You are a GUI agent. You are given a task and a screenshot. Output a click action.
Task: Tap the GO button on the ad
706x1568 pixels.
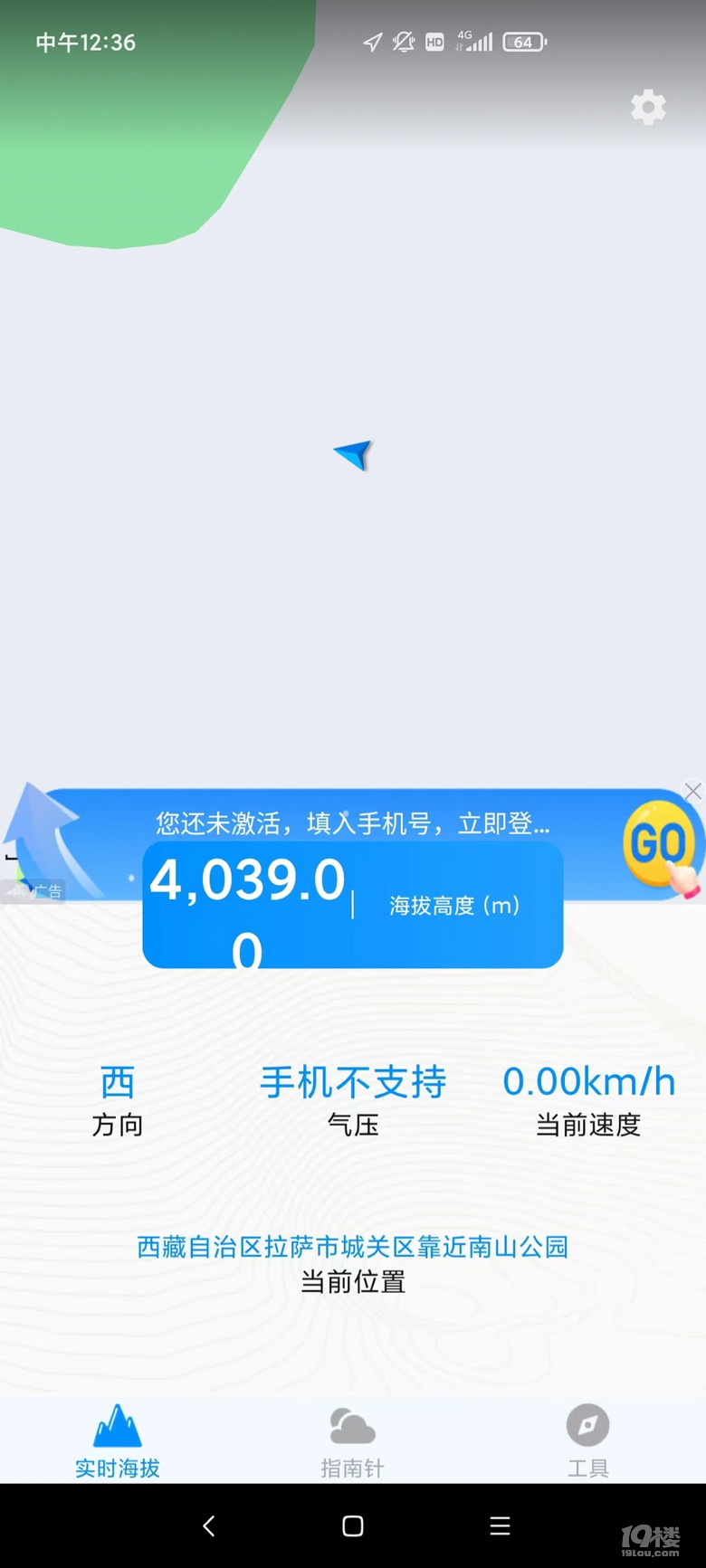[x=659, y=843]
